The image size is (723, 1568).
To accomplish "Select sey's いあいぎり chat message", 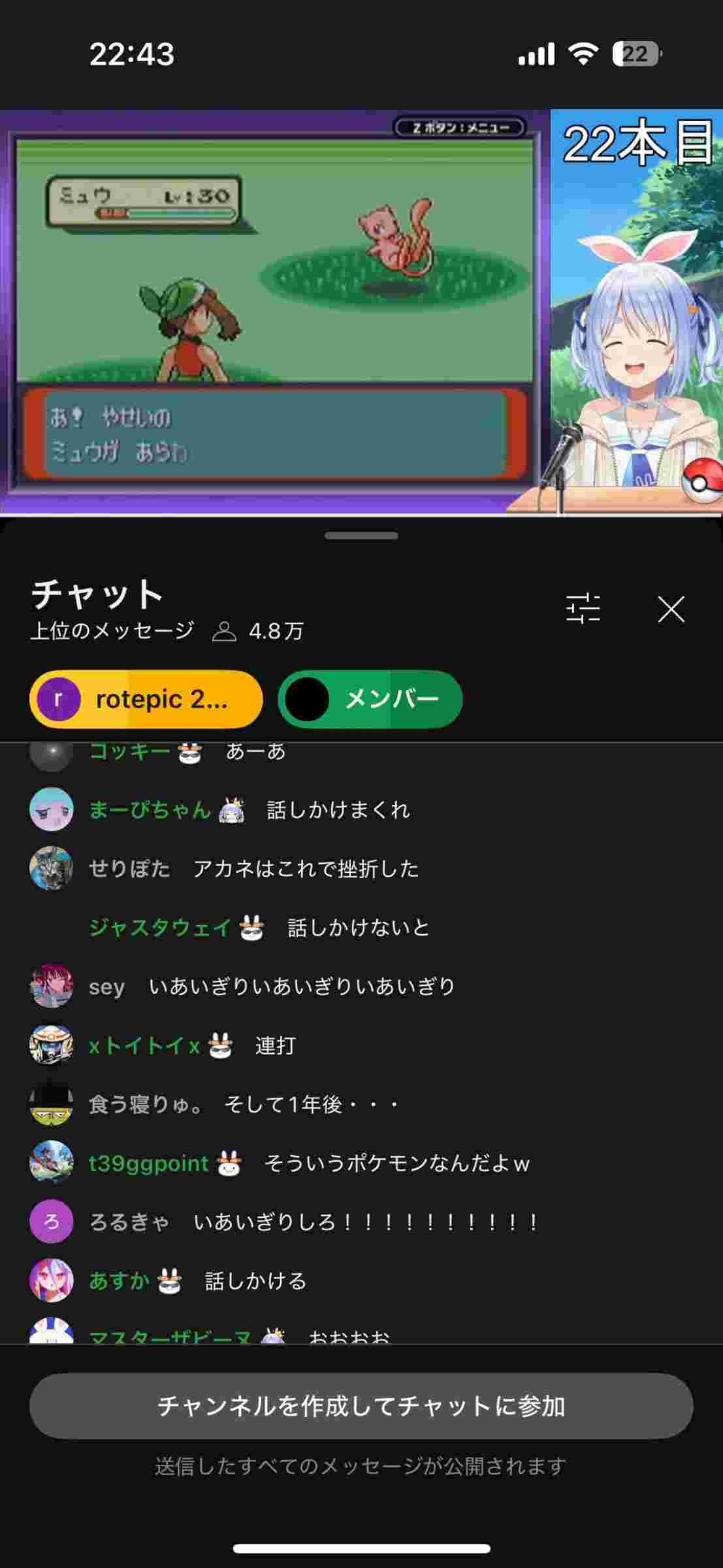I will [301, 987].
